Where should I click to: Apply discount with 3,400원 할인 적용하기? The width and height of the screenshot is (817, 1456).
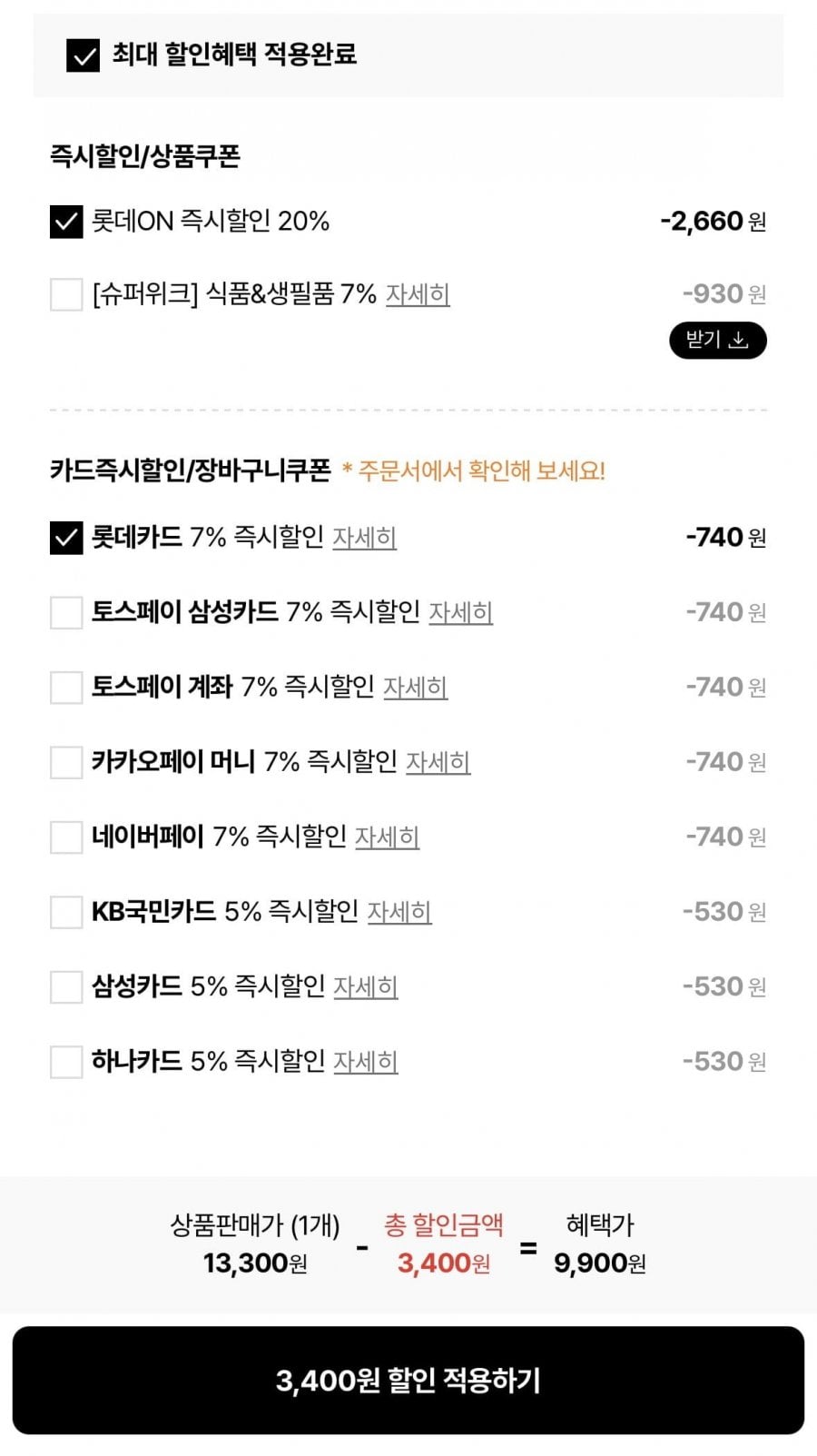pyautogui.click(x=408, y=1381)
